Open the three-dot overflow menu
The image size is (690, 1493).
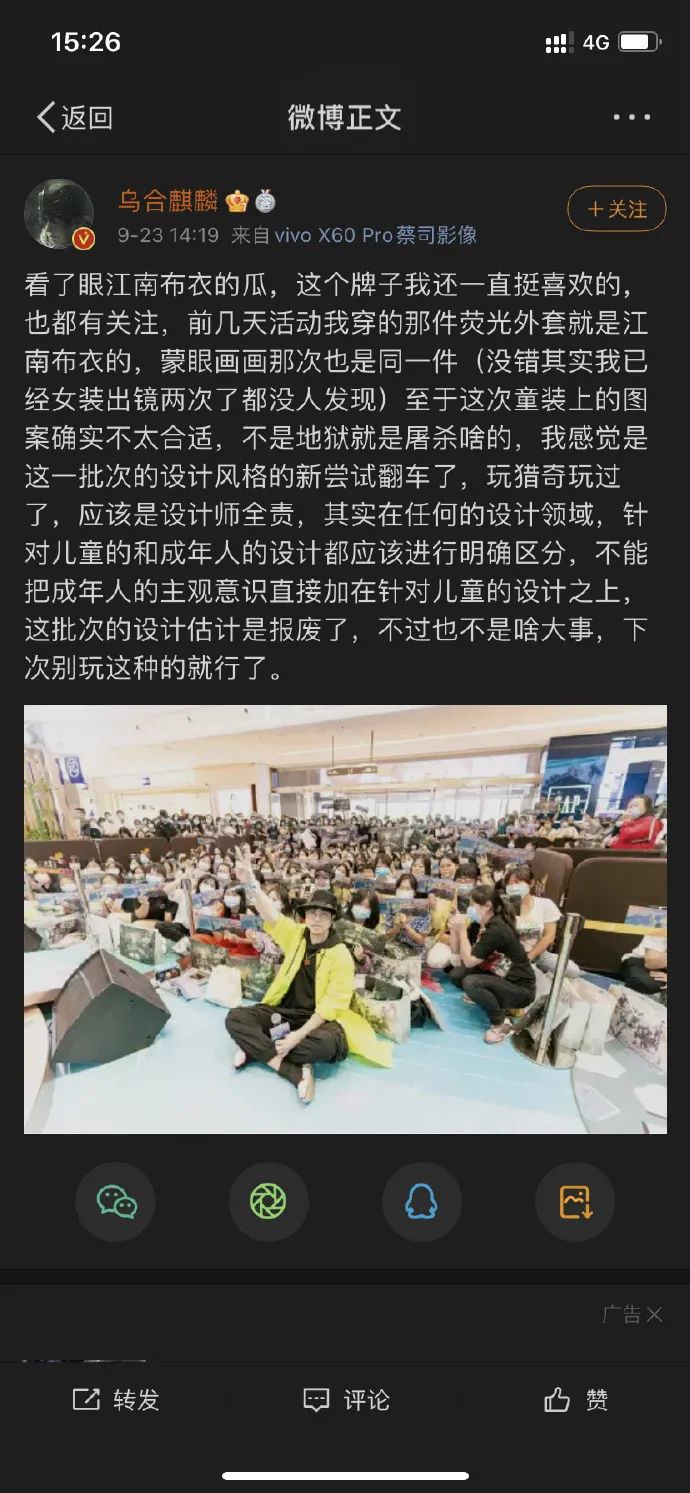pos(631,117)
